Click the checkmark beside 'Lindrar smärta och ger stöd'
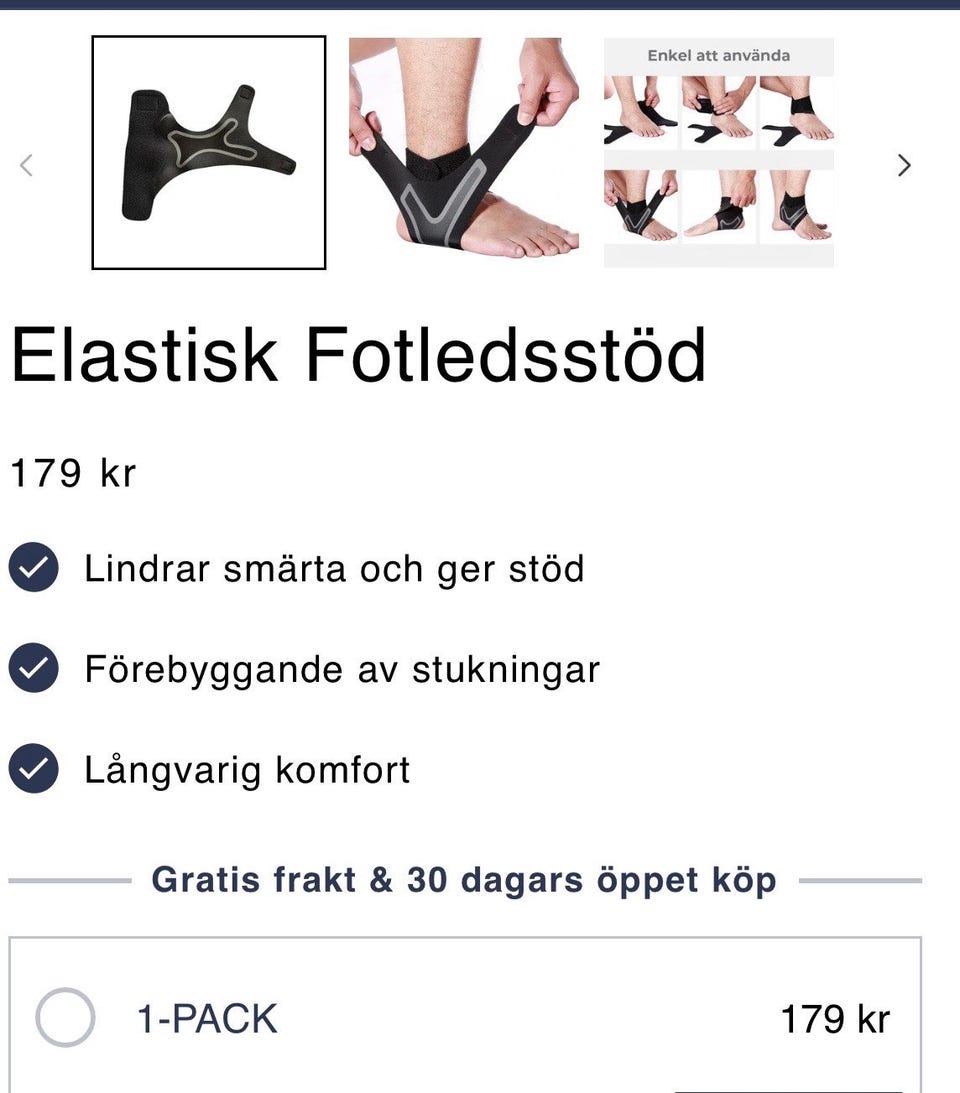Image resolution: width=960 pixels, height=1093 pixels. (x=33, y=568)
